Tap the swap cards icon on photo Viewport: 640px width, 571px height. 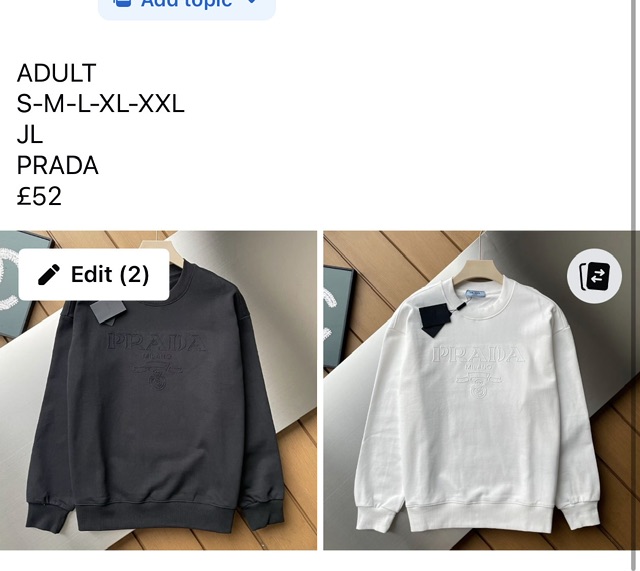click(594, 276)
